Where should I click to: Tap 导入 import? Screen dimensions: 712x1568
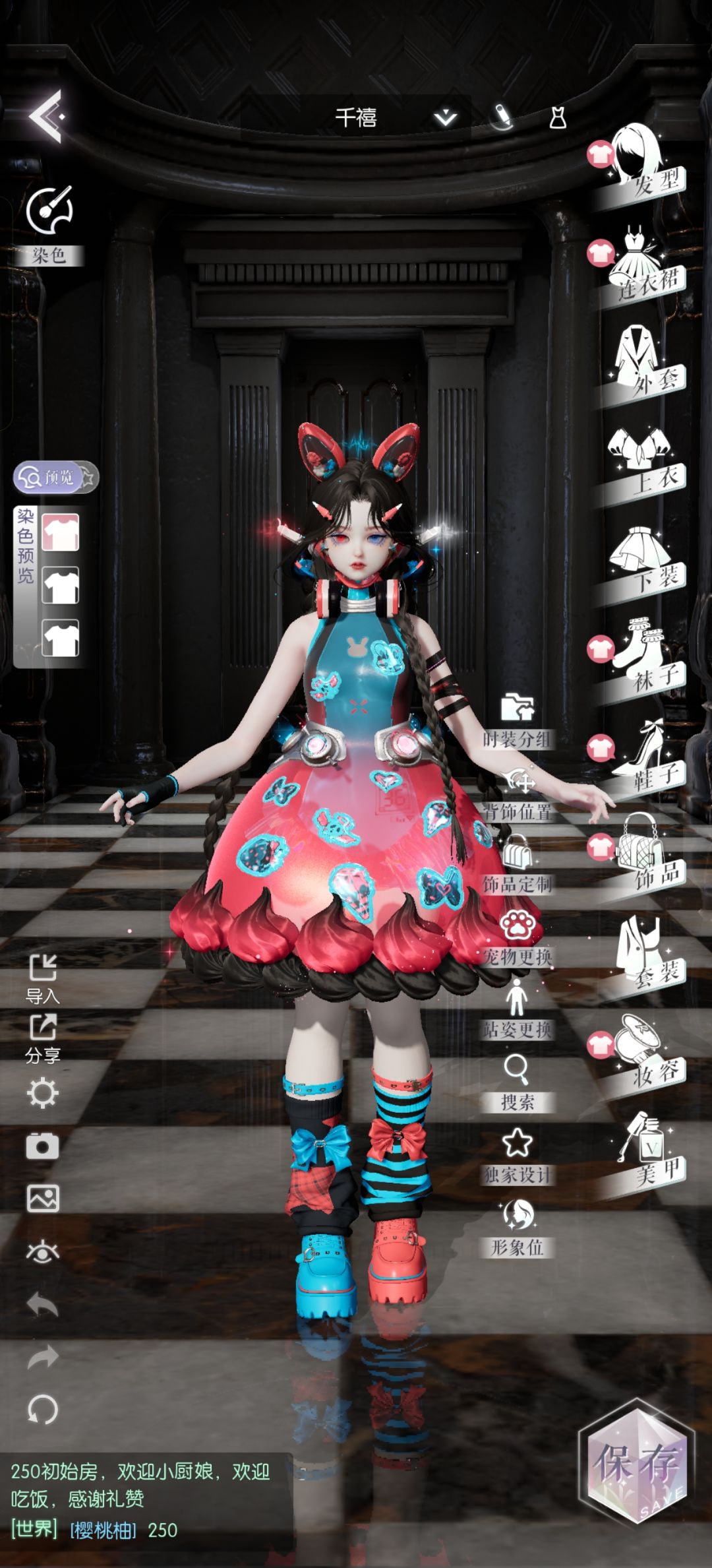tap(43, 979)
